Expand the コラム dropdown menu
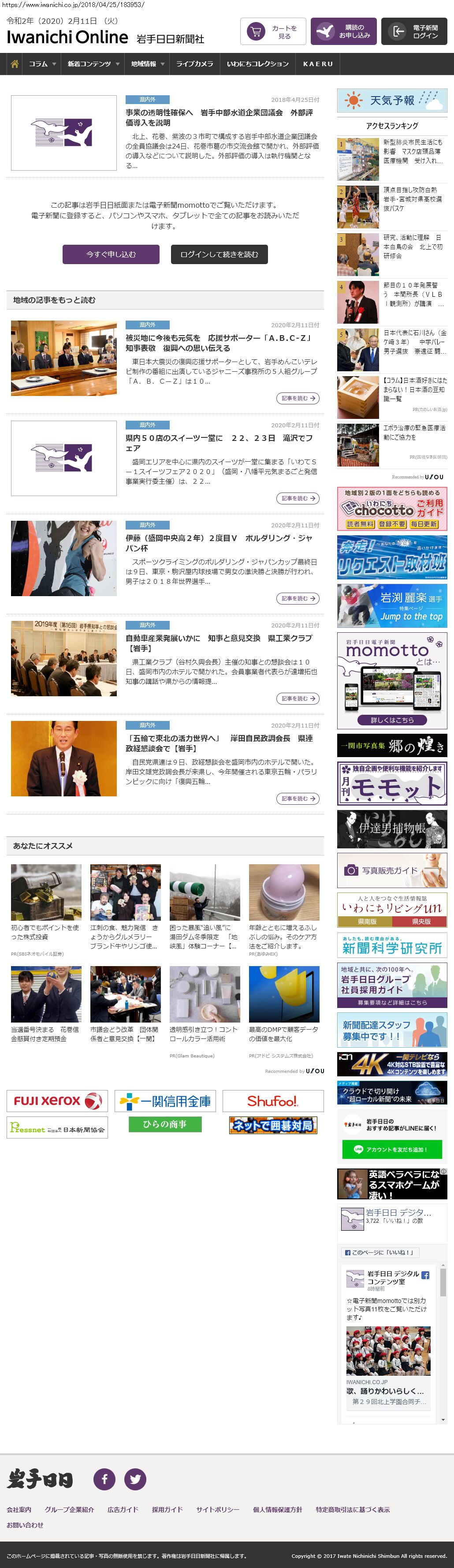Viewport: 454px width, 1568px height. pyautogui.click(x=42, y=64)
